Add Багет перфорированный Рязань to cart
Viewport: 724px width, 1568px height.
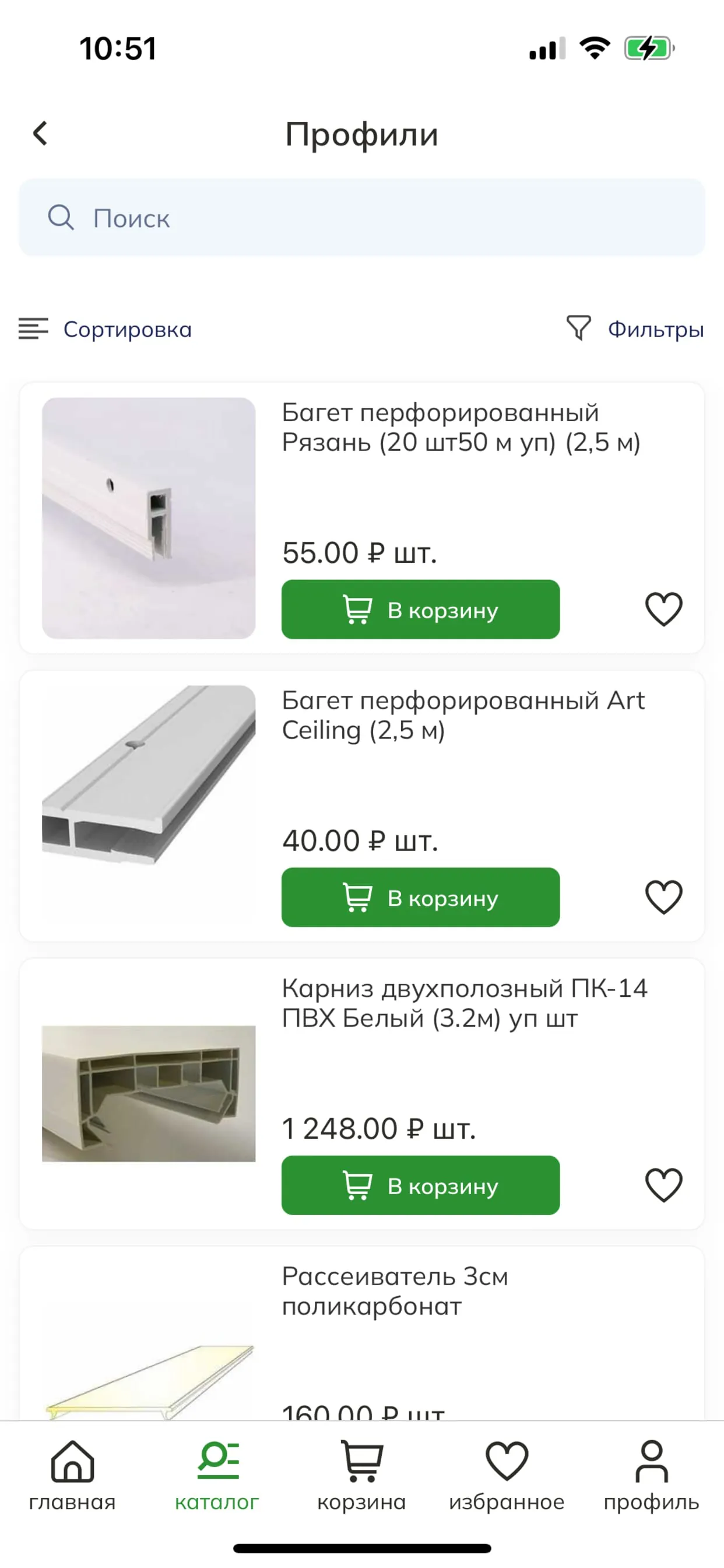420,610
